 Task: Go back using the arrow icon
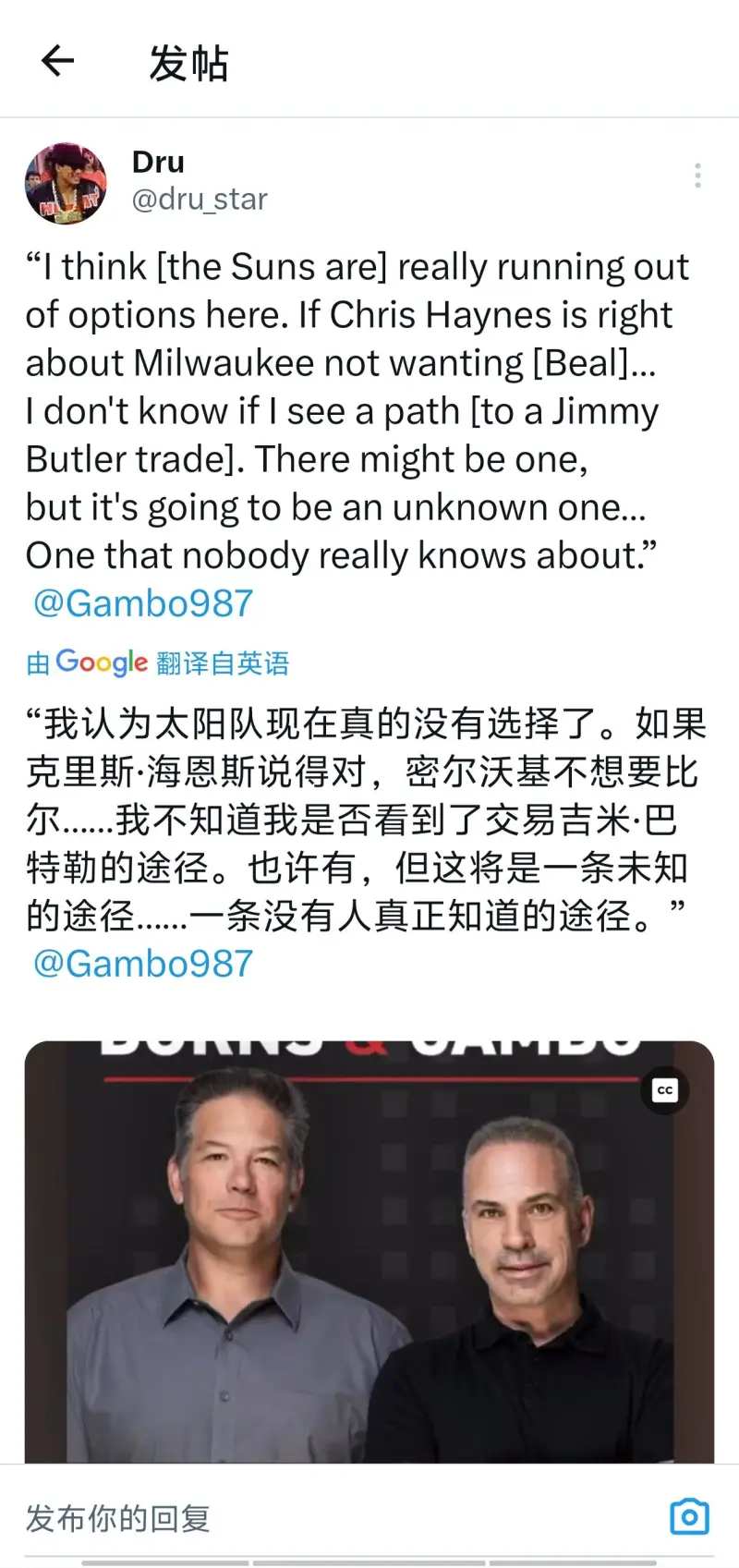coord(57,62)
